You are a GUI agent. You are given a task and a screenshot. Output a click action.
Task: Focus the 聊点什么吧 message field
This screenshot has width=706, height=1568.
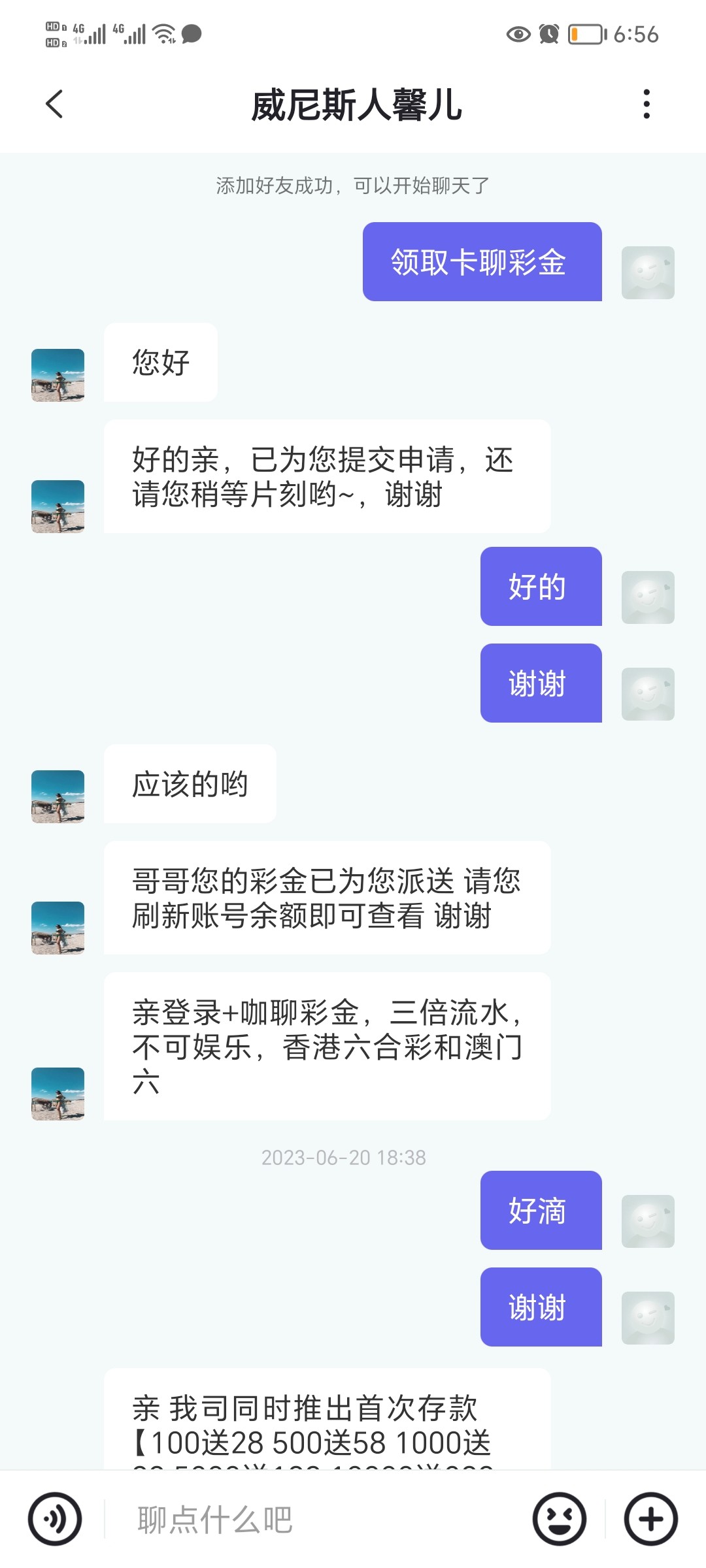click(314, 1519)
